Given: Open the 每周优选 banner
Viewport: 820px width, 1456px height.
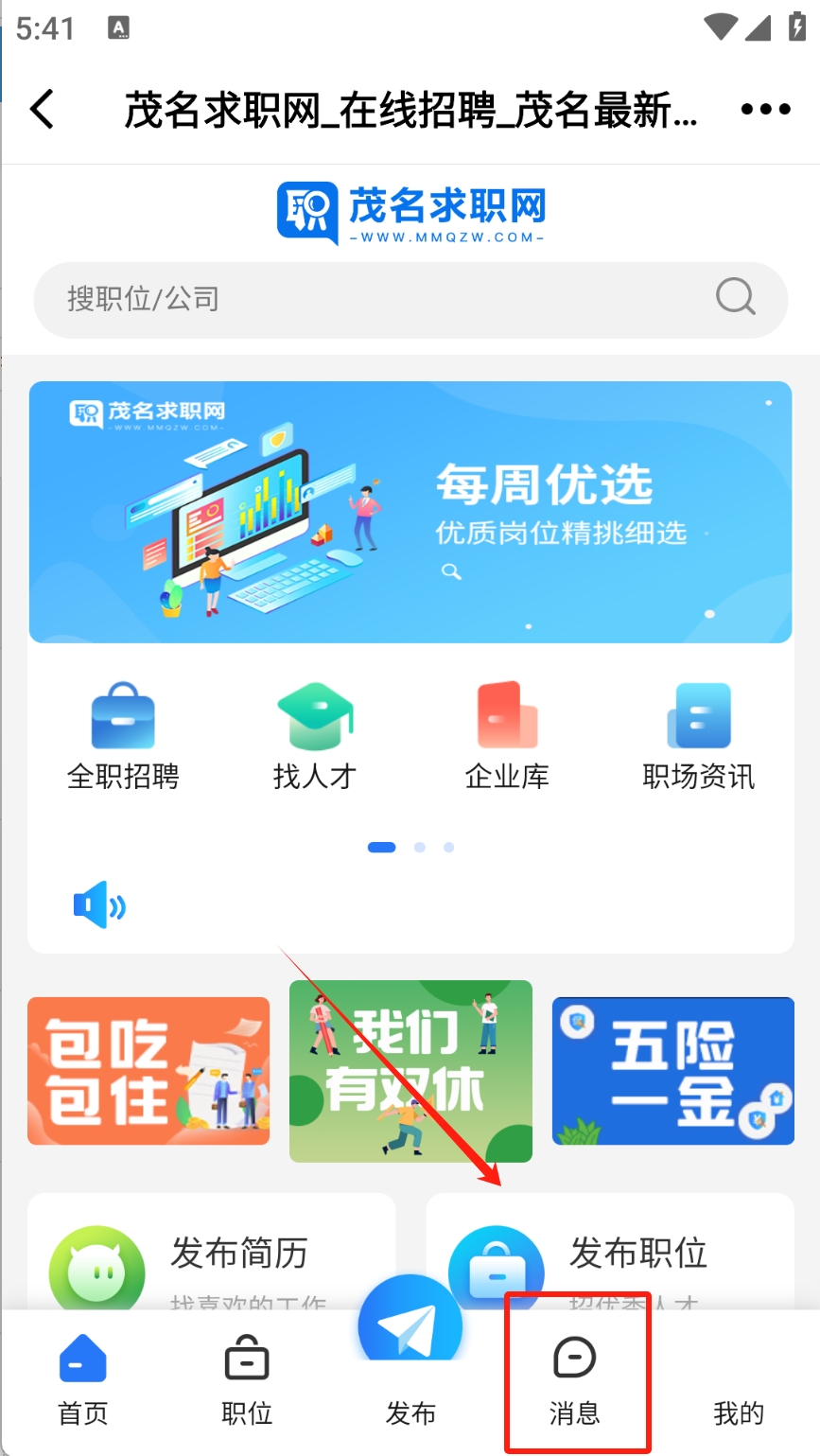Looking at the screenshot, I should [x=410, y=512].
